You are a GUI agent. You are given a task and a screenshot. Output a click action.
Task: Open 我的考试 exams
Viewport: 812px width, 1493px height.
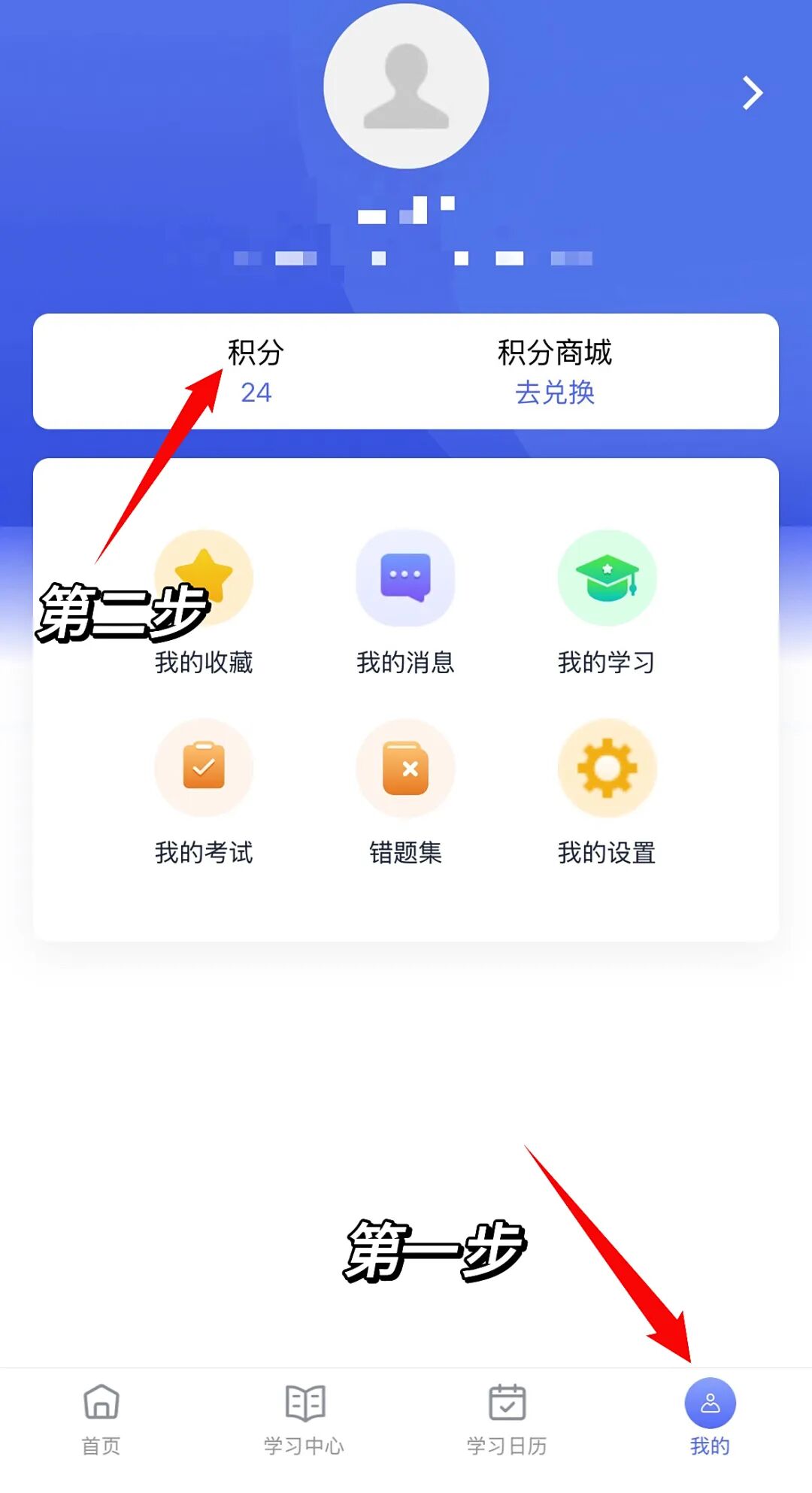point(204,791)
